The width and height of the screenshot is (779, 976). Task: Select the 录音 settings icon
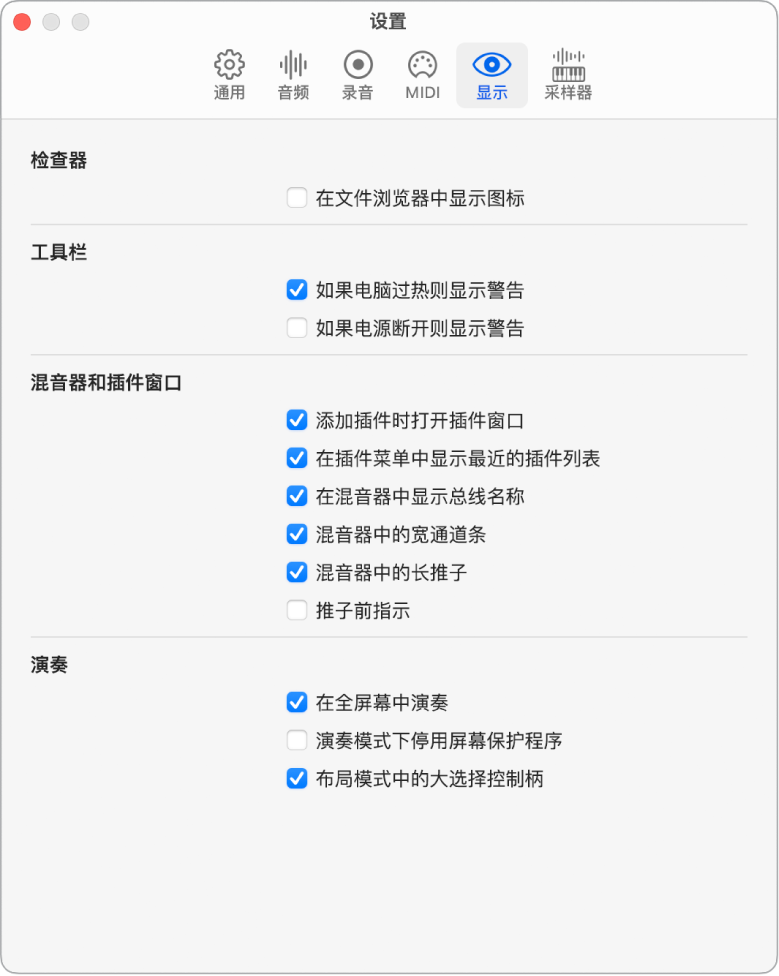pyautogui.click(x=357, y=74)
